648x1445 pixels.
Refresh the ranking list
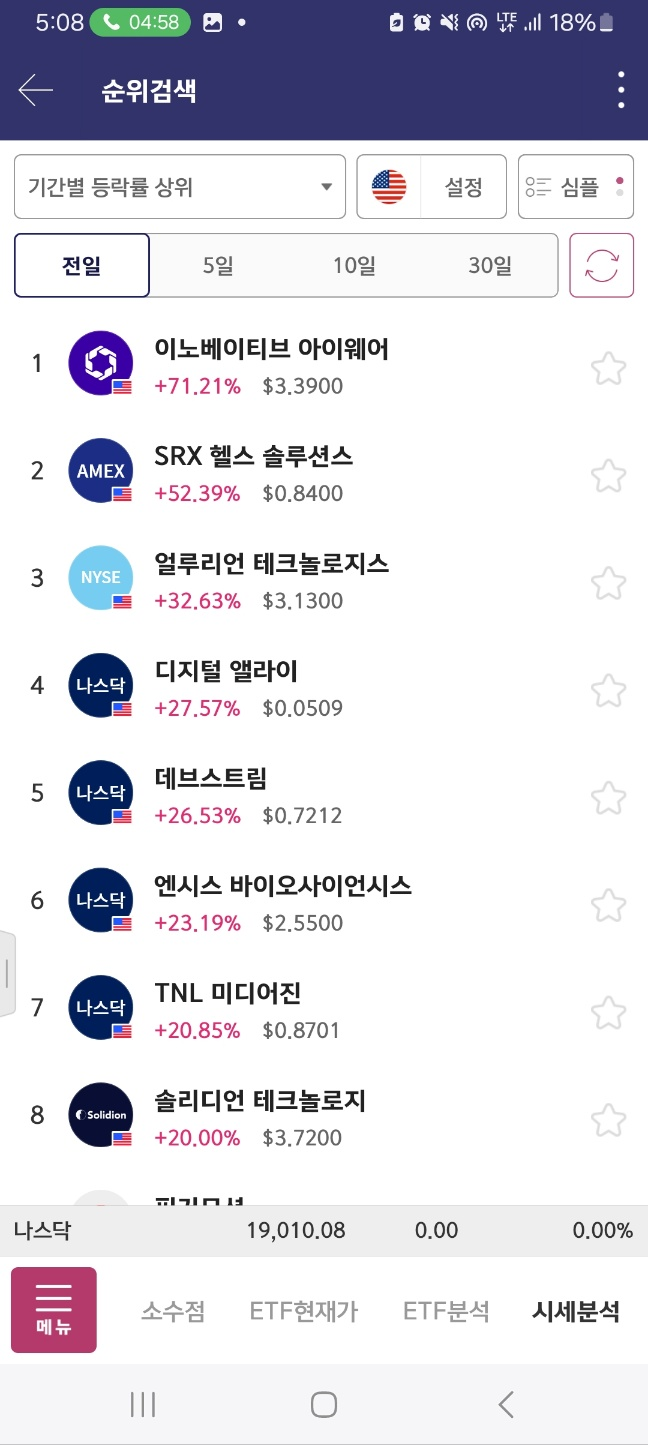point(602,266)
